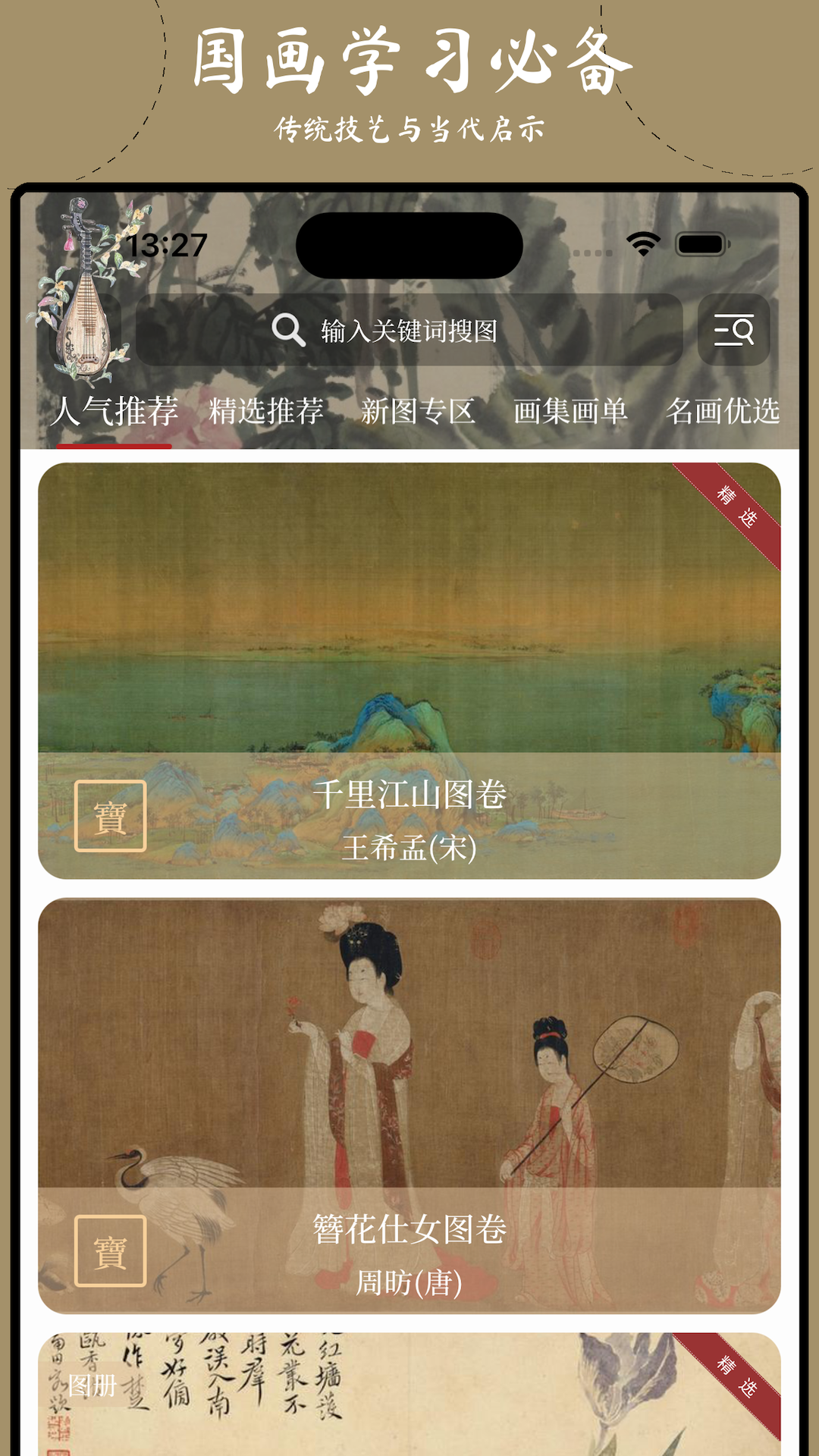Select the 画集画单 tab
This screenshot has width=819, height=1456.
(x=570, y=412)
